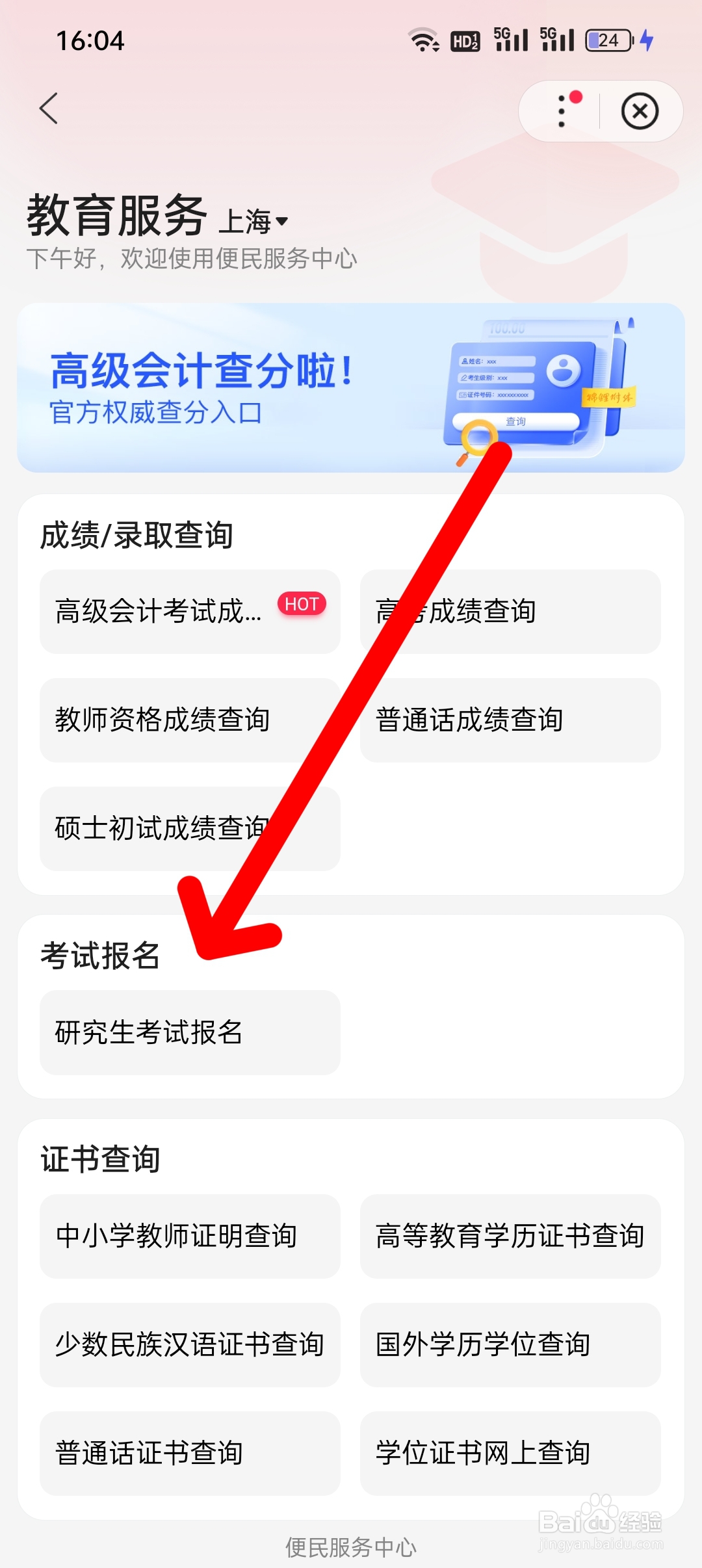Navigate back with the top-left arrow

point(49,109)
